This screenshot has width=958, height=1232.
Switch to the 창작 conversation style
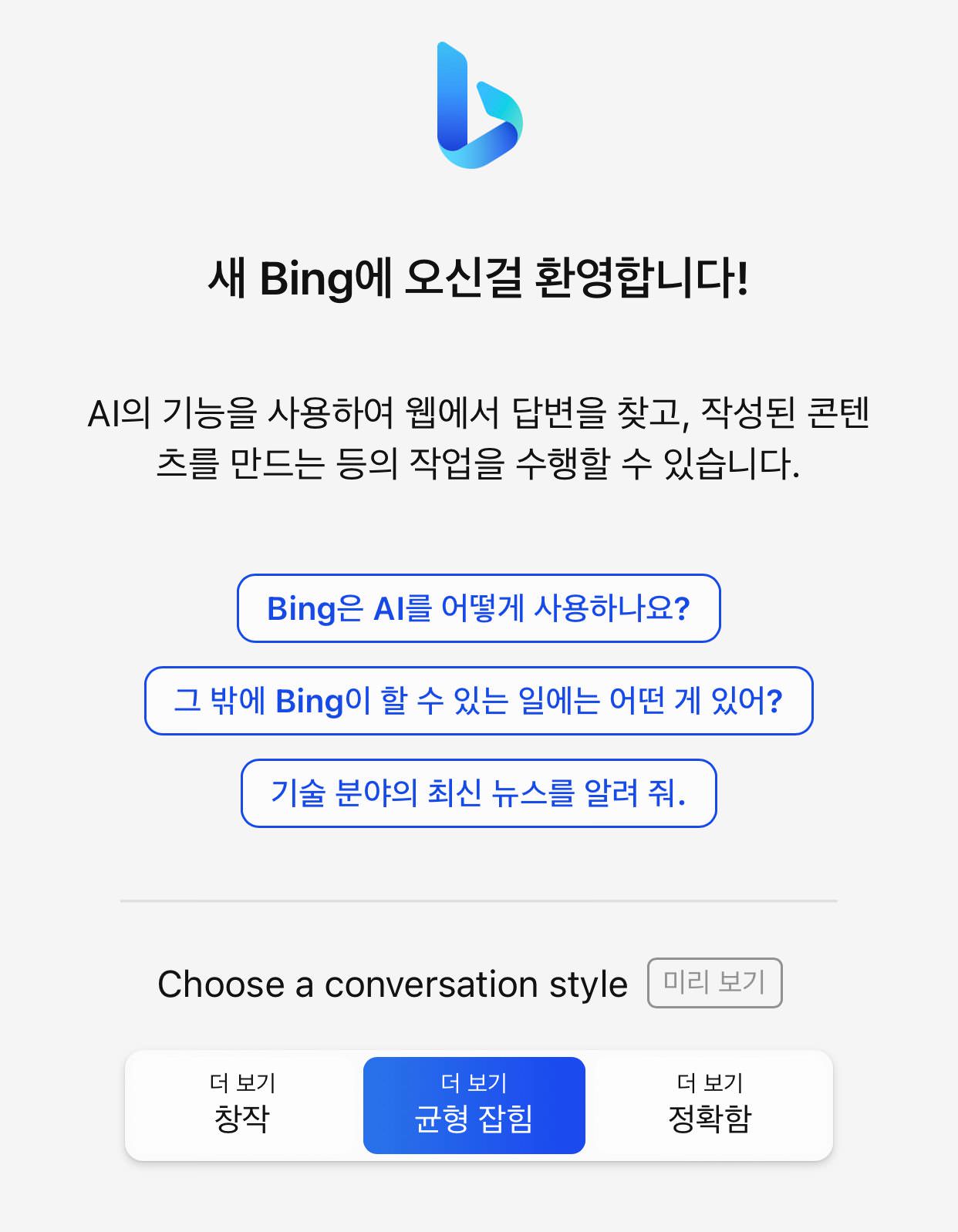[242, 1105]
